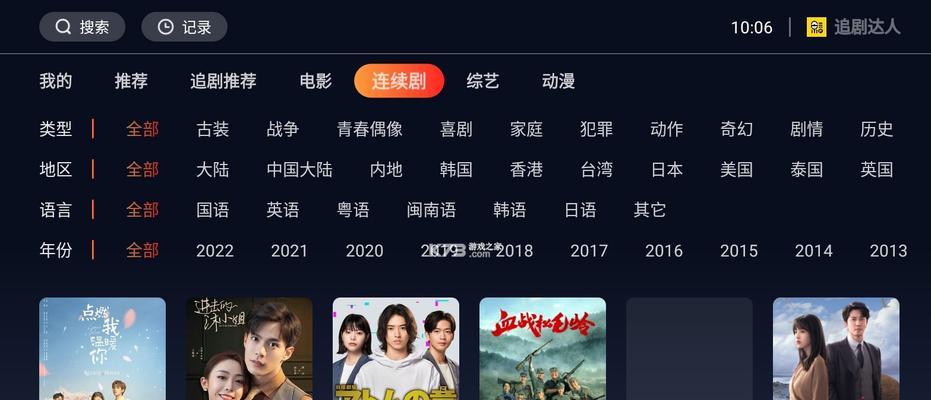The height and width of the screenshot is (400, 931).
Task: Open the 血战松毛岭 drama poster
Action: (542, 350)
